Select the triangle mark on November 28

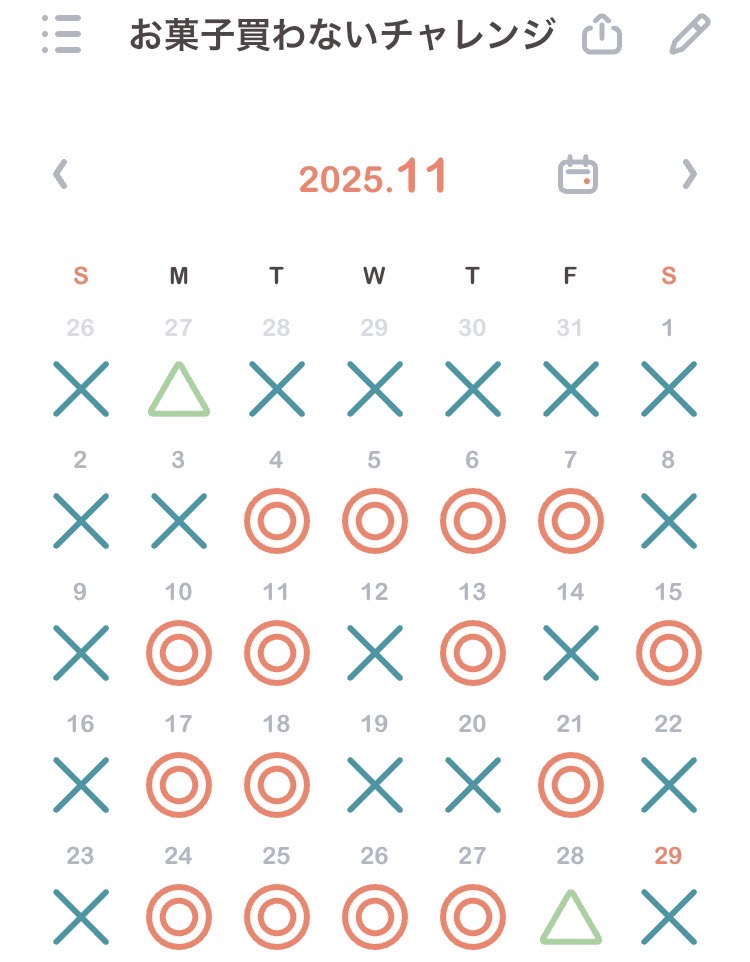tap(571, 917)
